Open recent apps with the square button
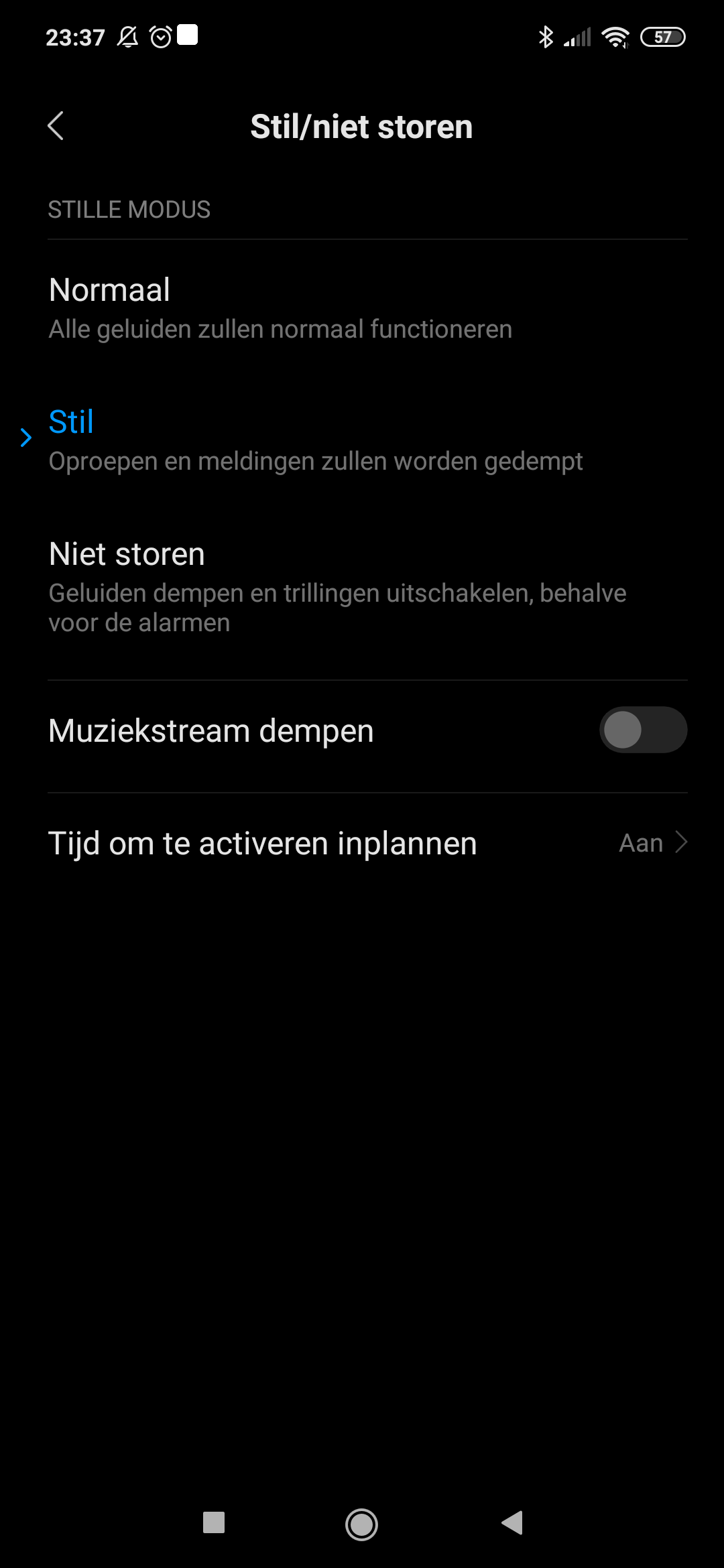 pos(214,1523)
